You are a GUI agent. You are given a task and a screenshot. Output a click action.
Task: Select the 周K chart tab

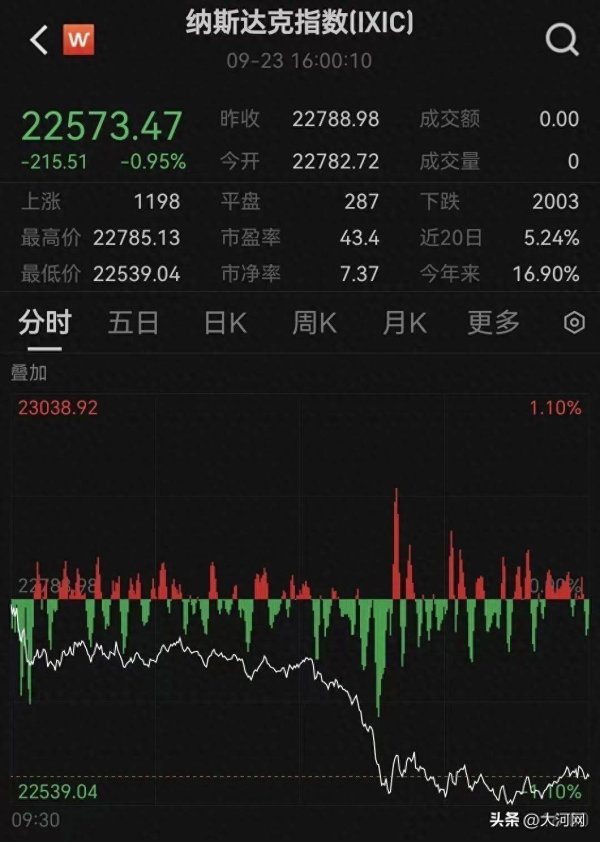pyautogui.click(x=314, y=323)
